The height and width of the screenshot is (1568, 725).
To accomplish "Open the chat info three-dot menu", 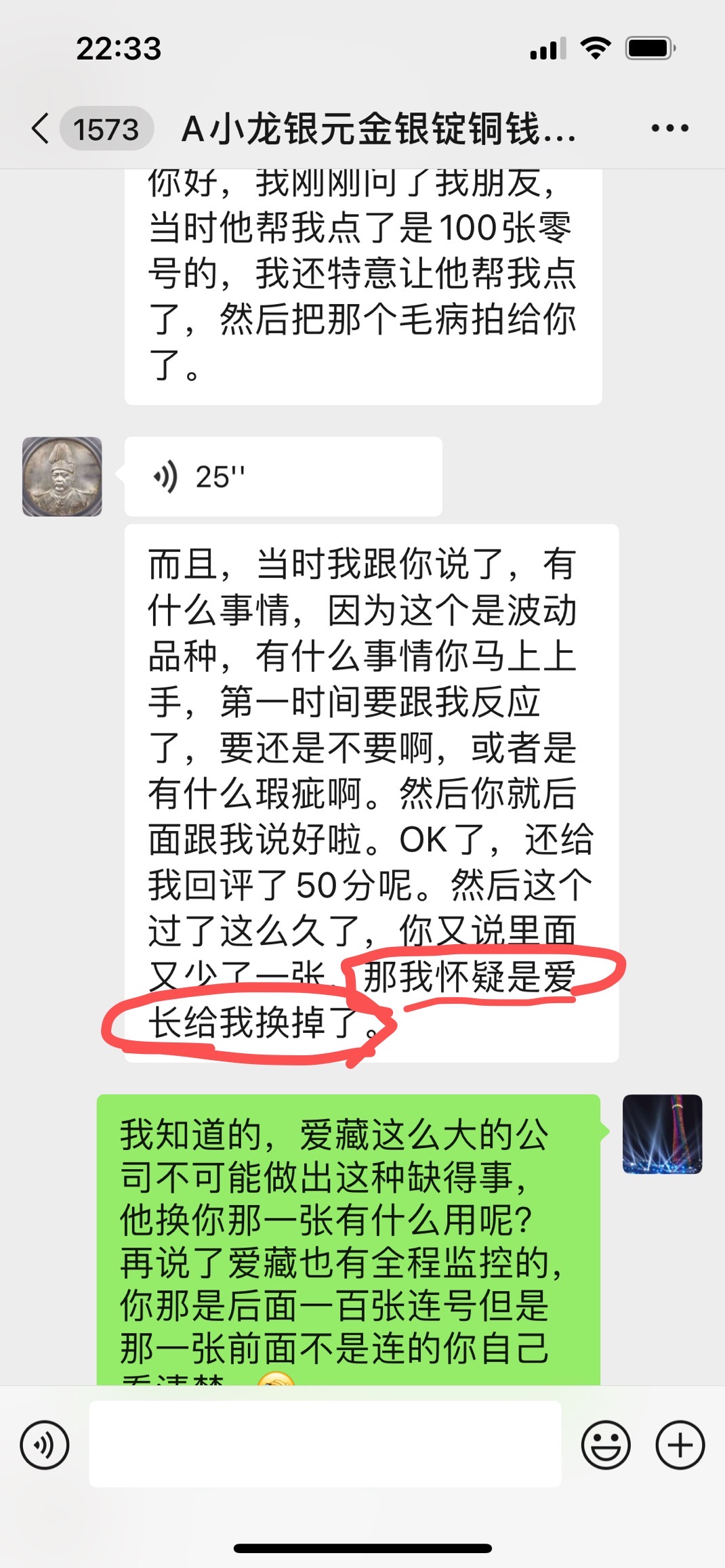I will click(669, 128).
